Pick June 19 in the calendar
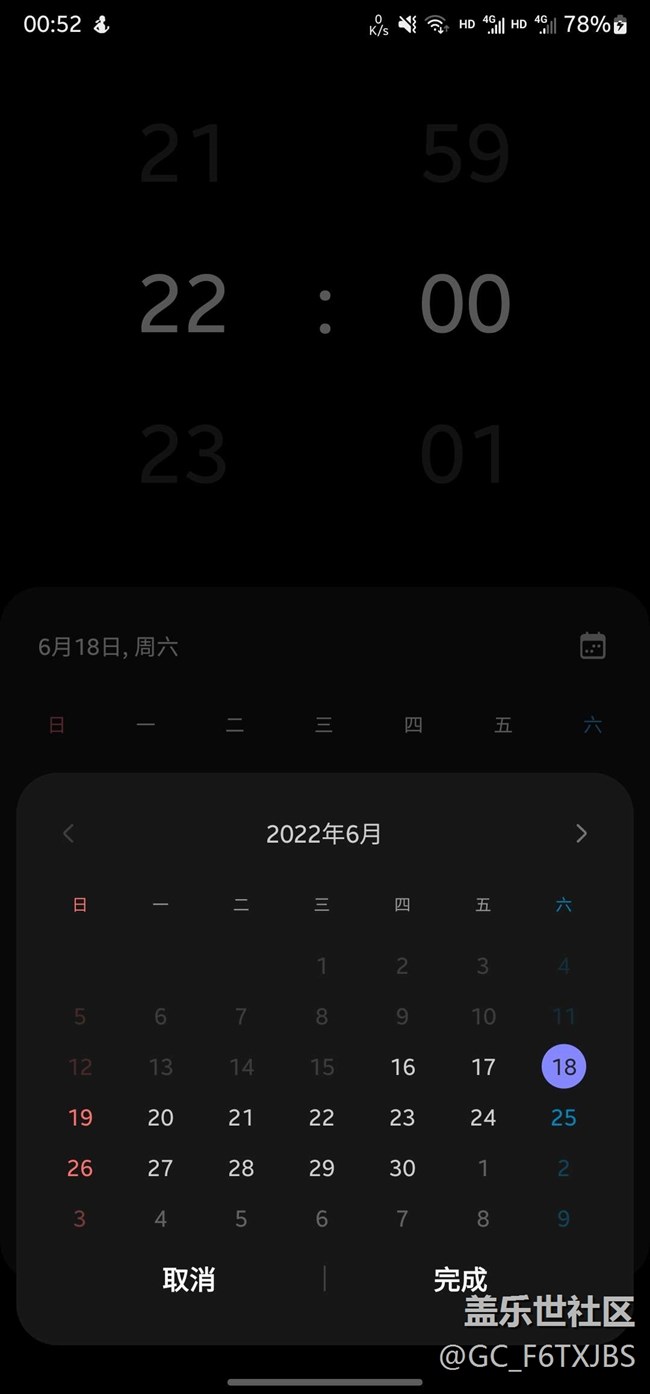650x1394 pixels. pos(80,1117)
